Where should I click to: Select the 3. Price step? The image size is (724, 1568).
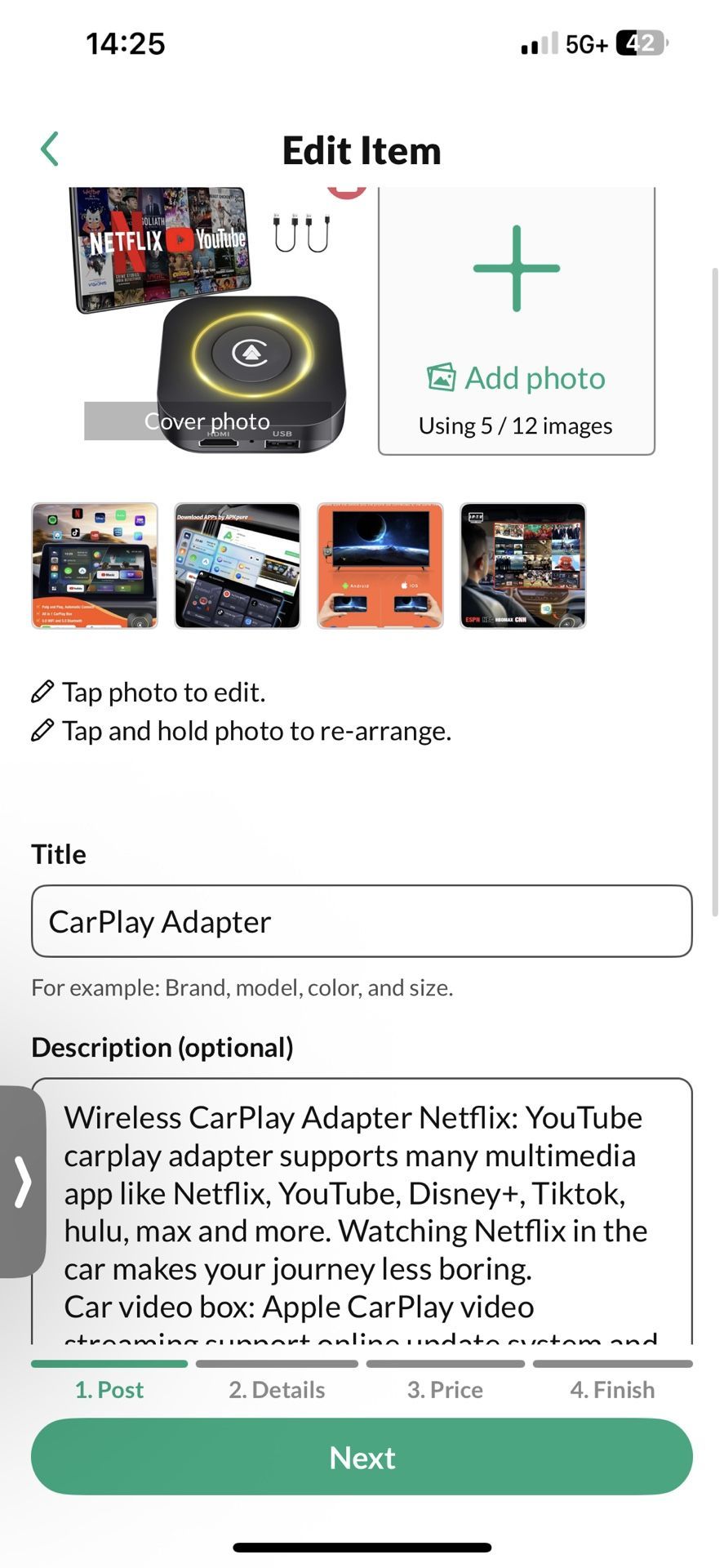(445, 1389)
